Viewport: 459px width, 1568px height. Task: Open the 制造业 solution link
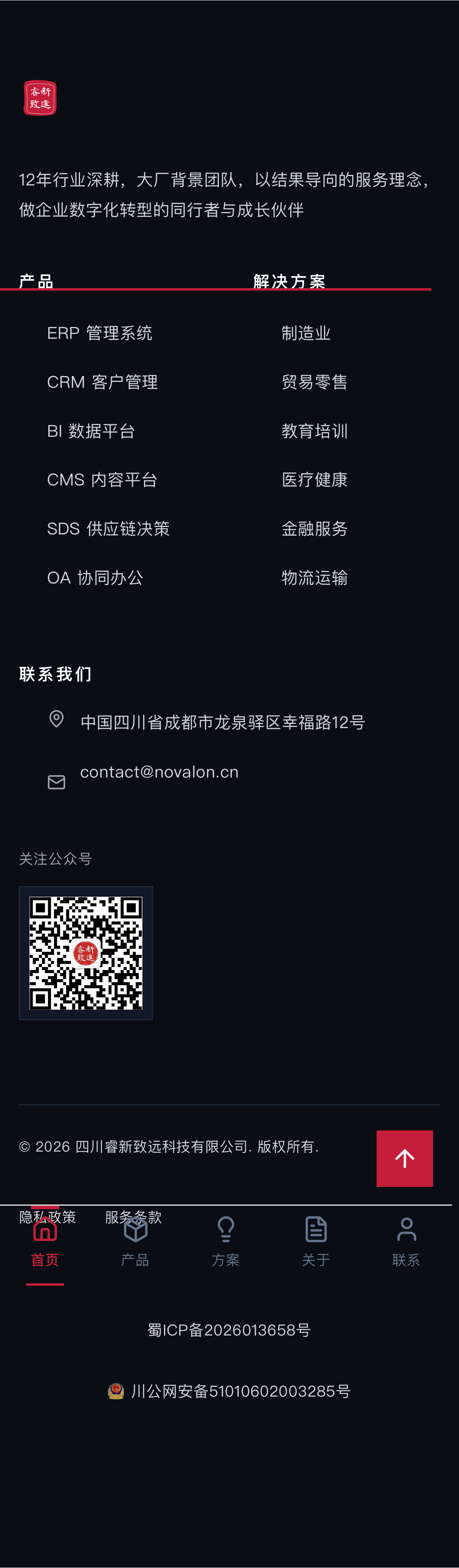point(306,333)
